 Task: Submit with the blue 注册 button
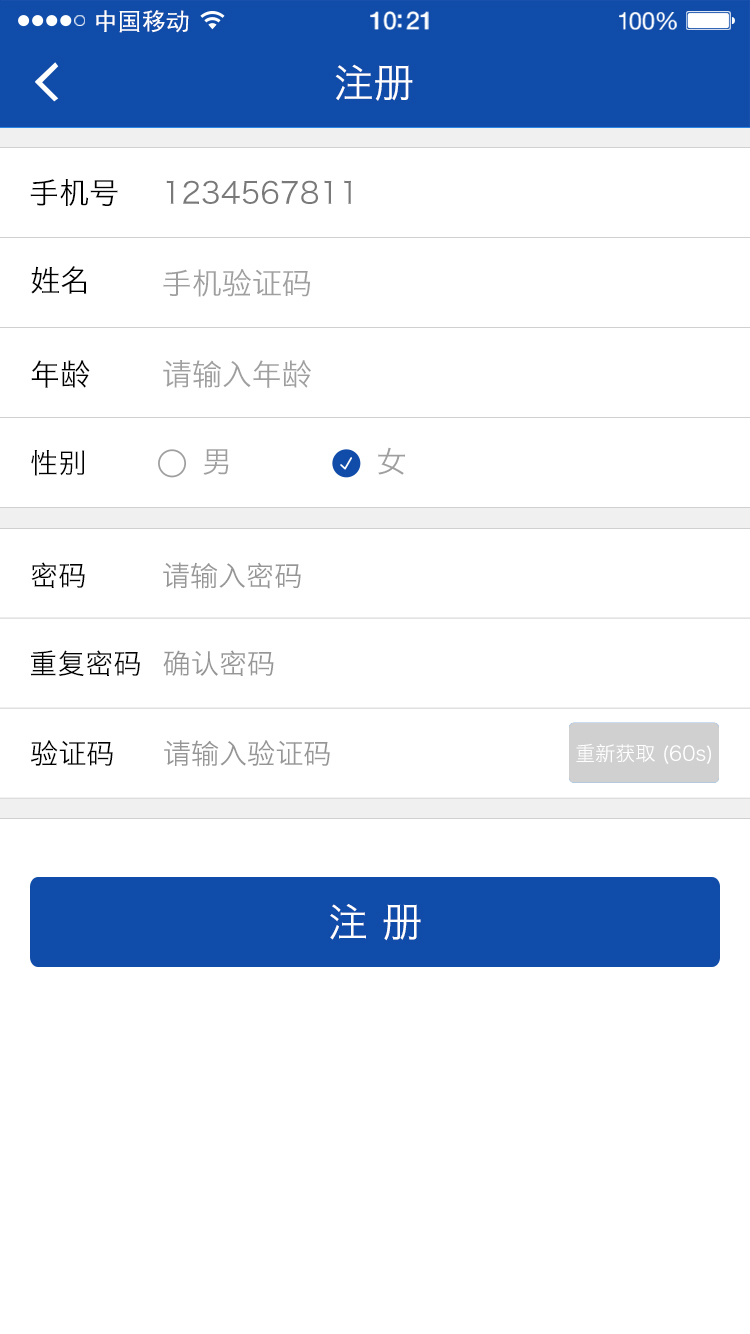click(x=375, y=922)
